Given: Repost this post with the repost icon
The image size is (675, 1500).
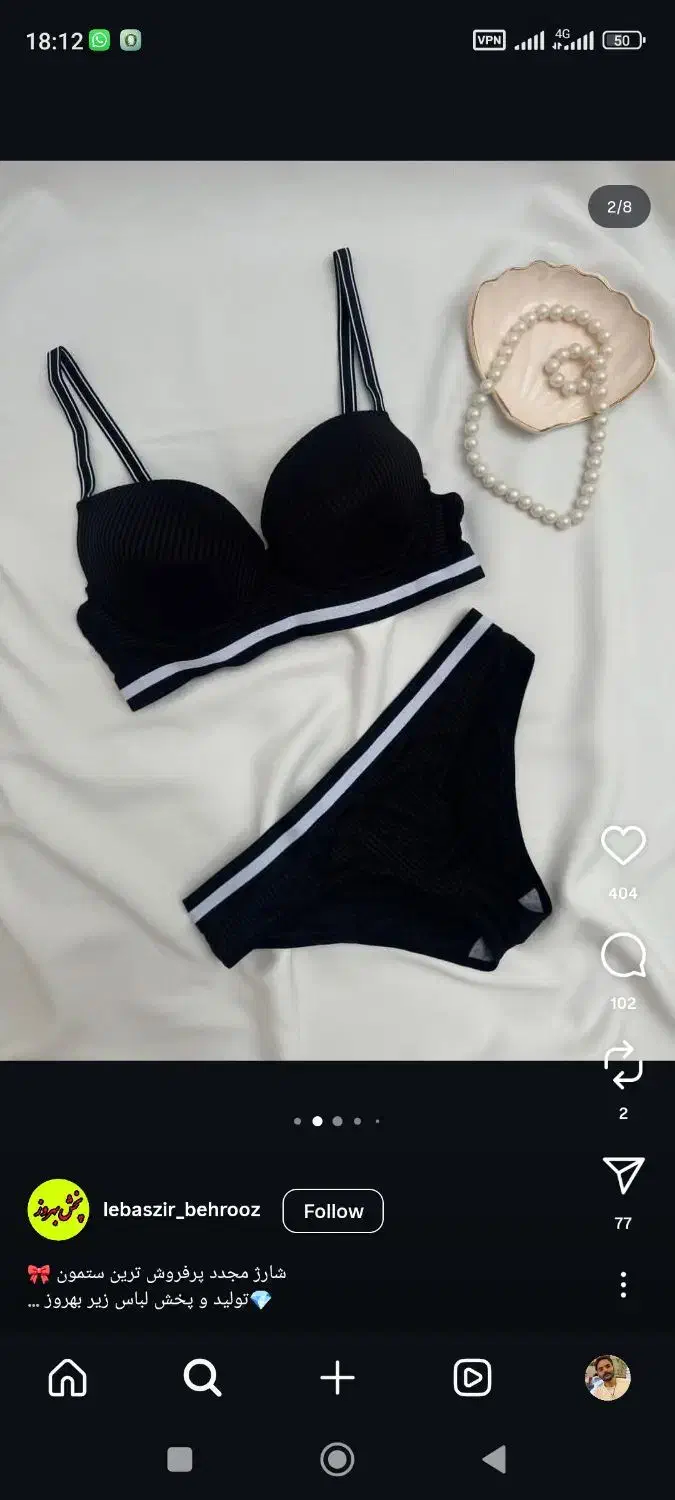Looking at the screenshot, I should point(623,1067).
